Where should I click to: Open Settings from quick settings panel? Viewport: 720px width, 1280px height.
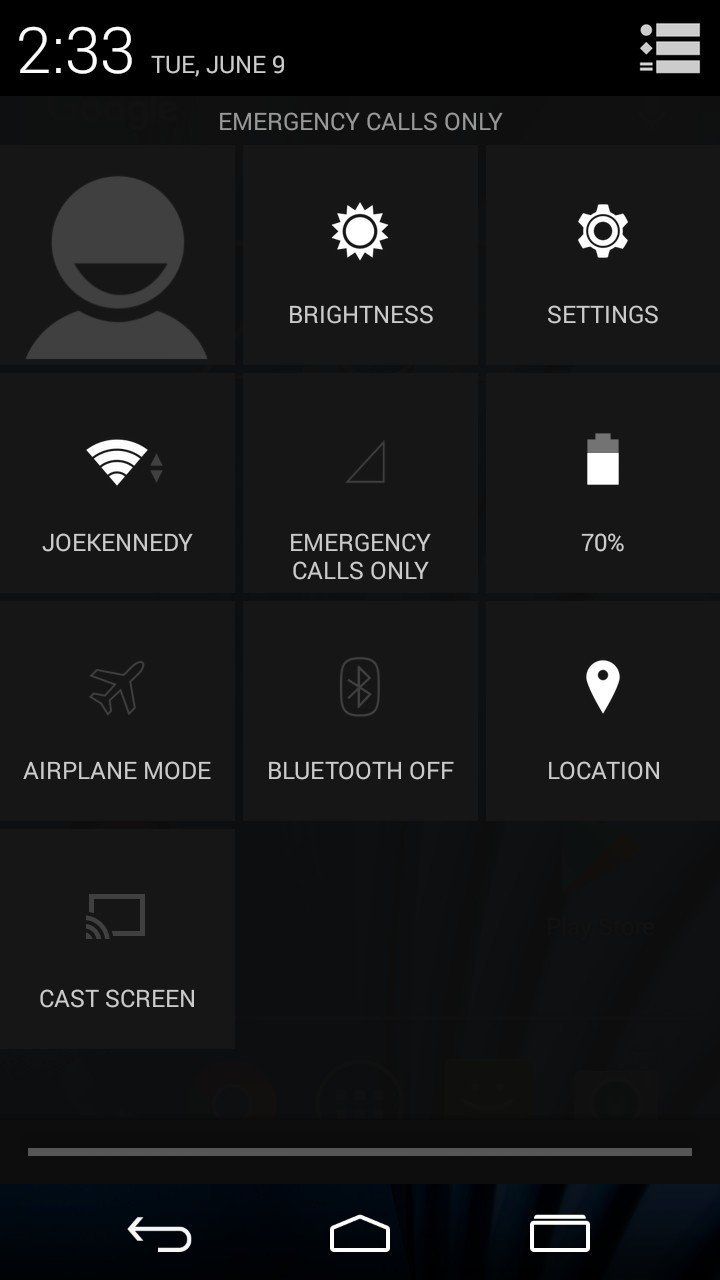[x=602, y=255]
